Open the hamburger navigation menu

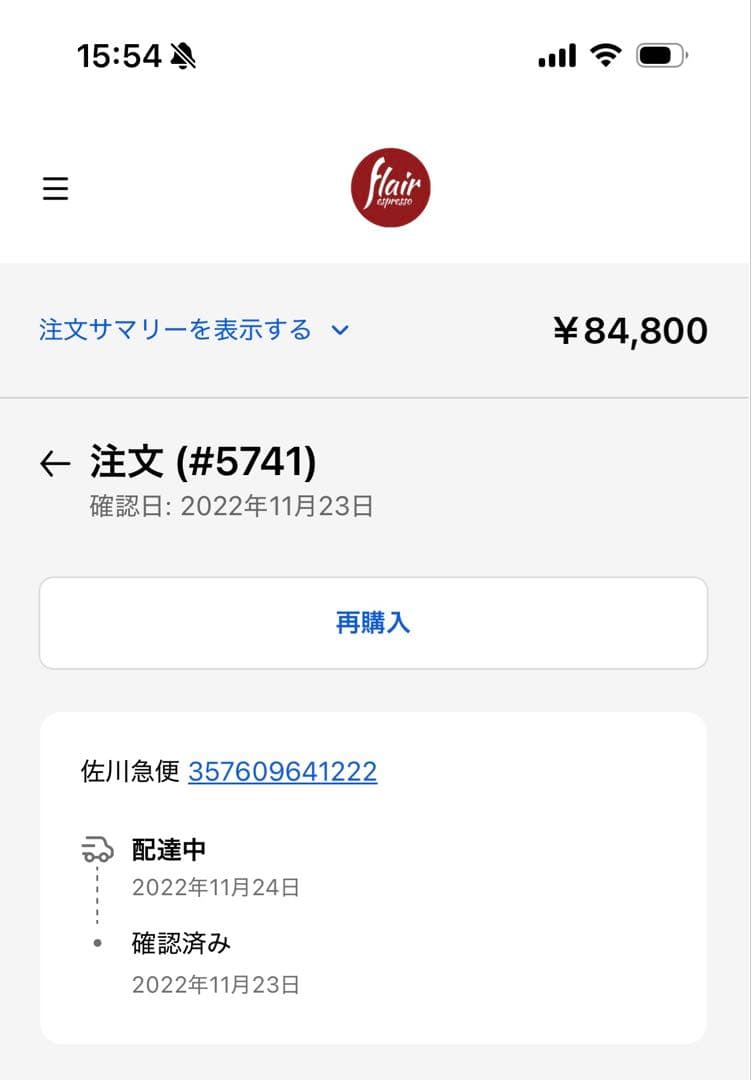(55, 187)
